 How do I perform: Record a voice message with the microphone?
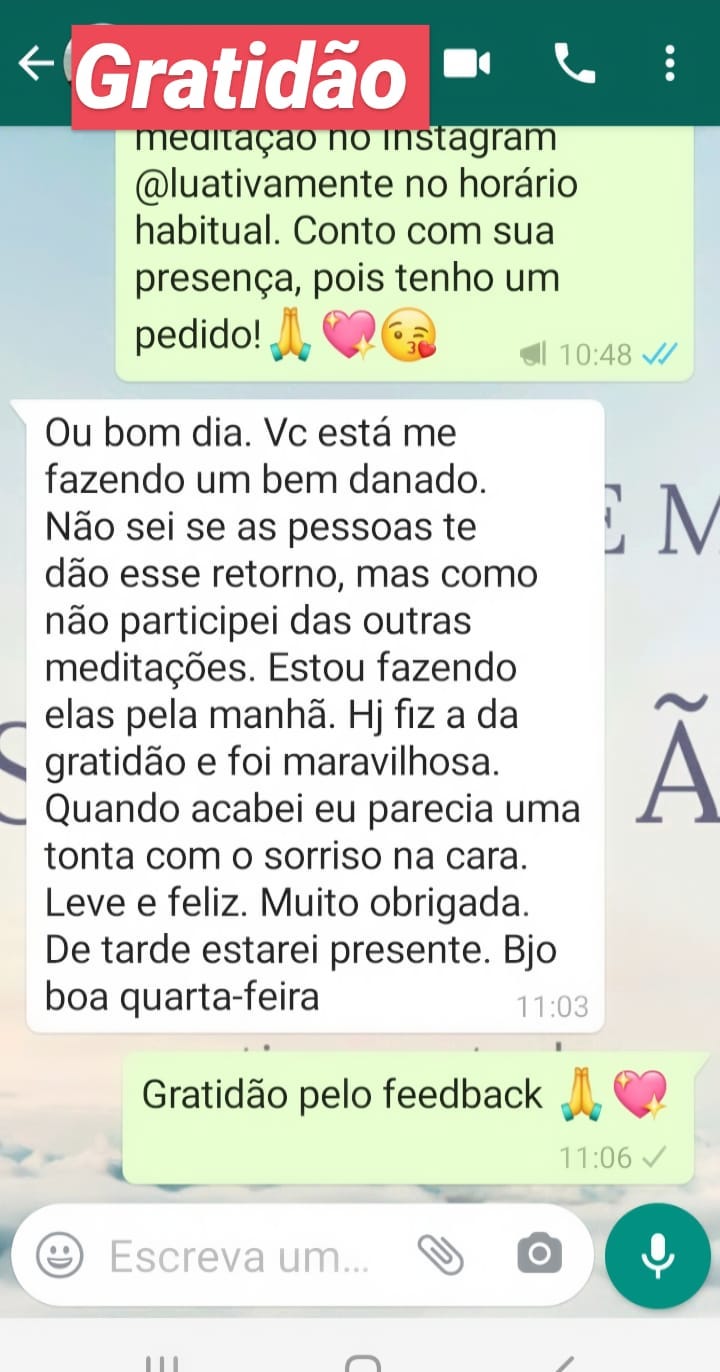[x=657, y=1253]
